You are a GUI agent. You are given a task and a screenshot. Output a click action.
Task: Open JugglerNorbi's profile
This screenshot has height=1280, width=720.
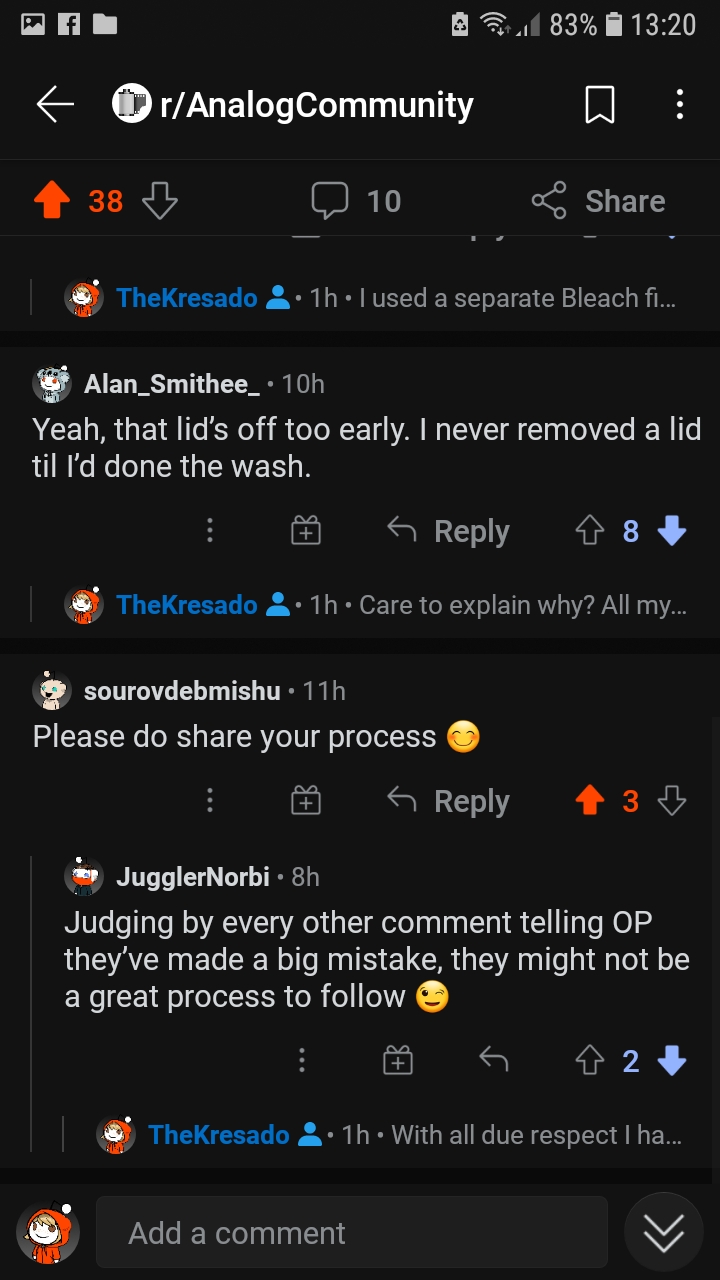pos(193,877)
